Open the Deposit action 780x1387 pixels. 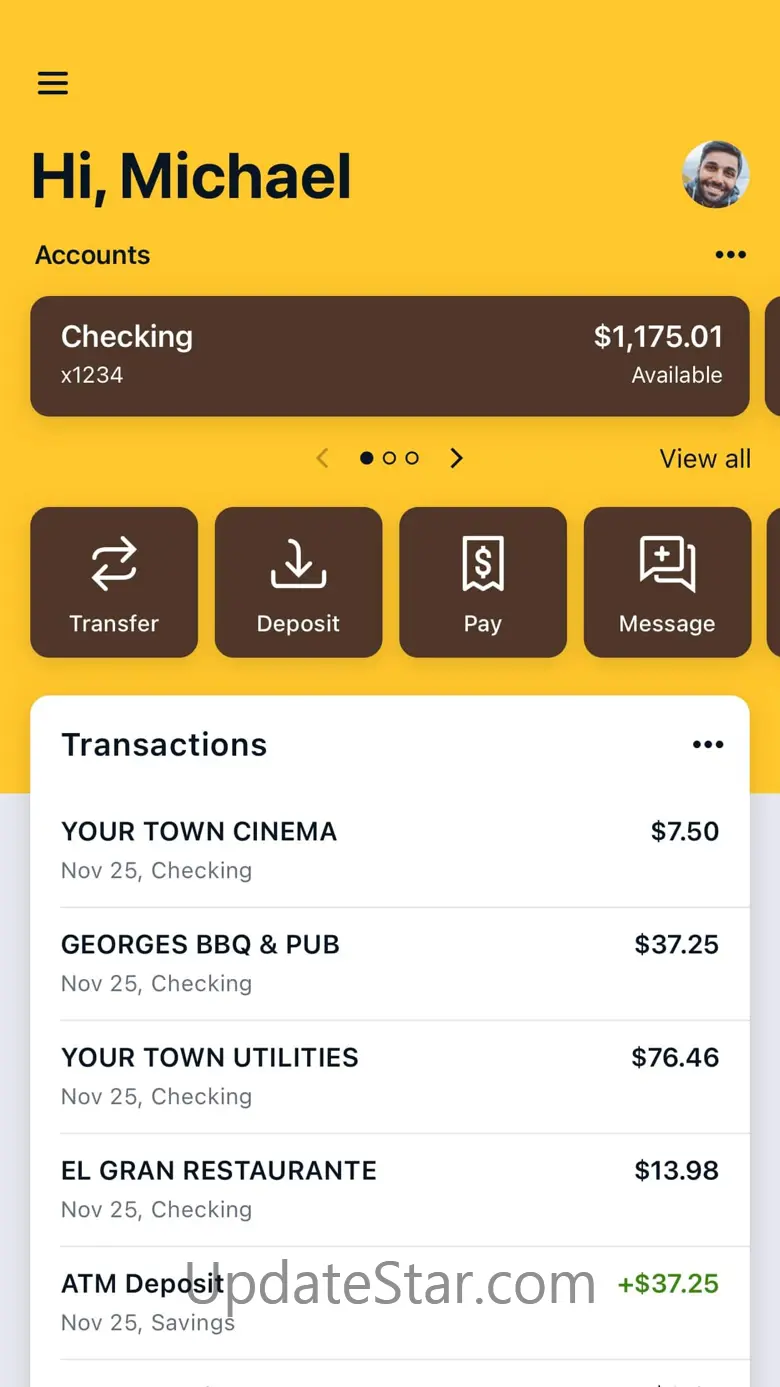click(298, 582)
